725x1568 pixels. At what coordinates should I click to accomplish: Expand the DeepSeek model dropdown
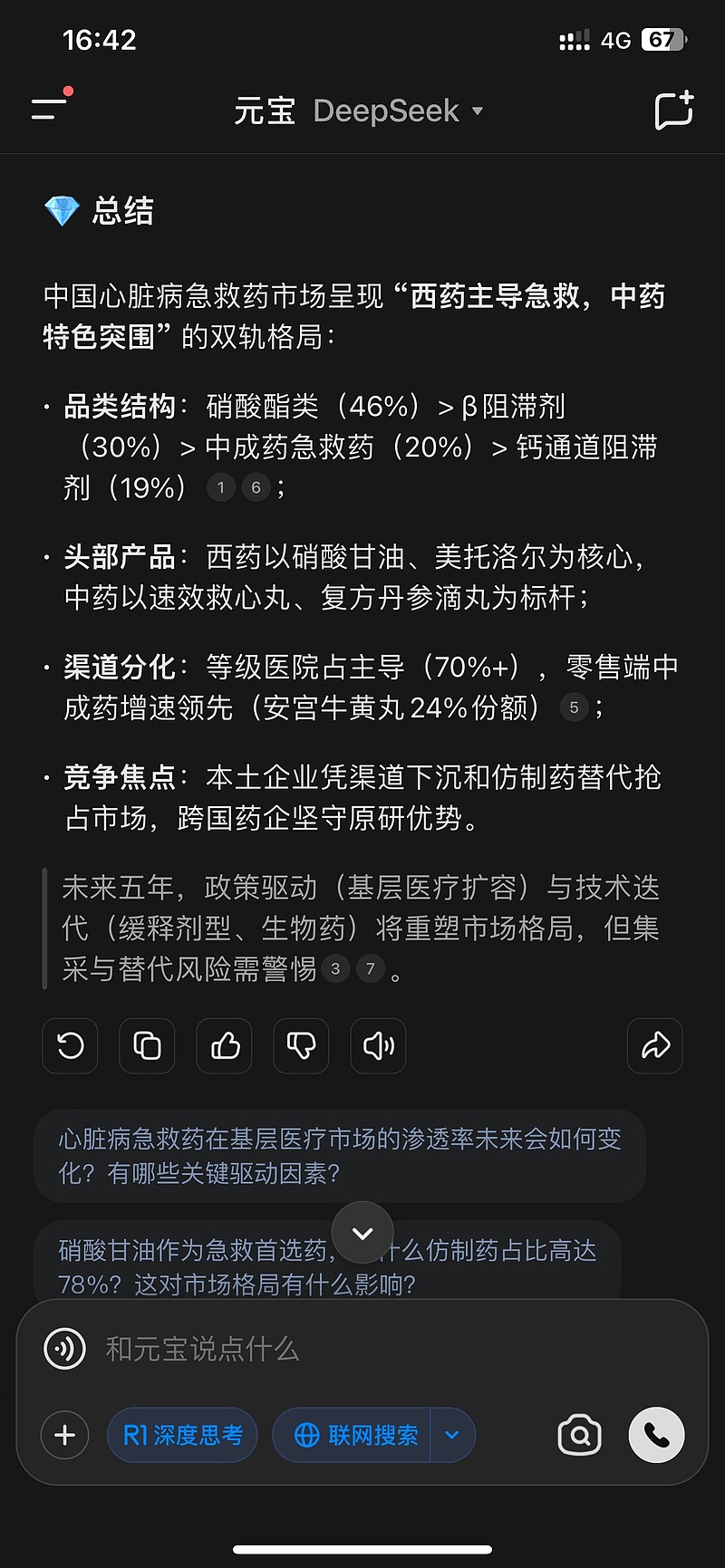pyautogui.click(x=397, y=111)
